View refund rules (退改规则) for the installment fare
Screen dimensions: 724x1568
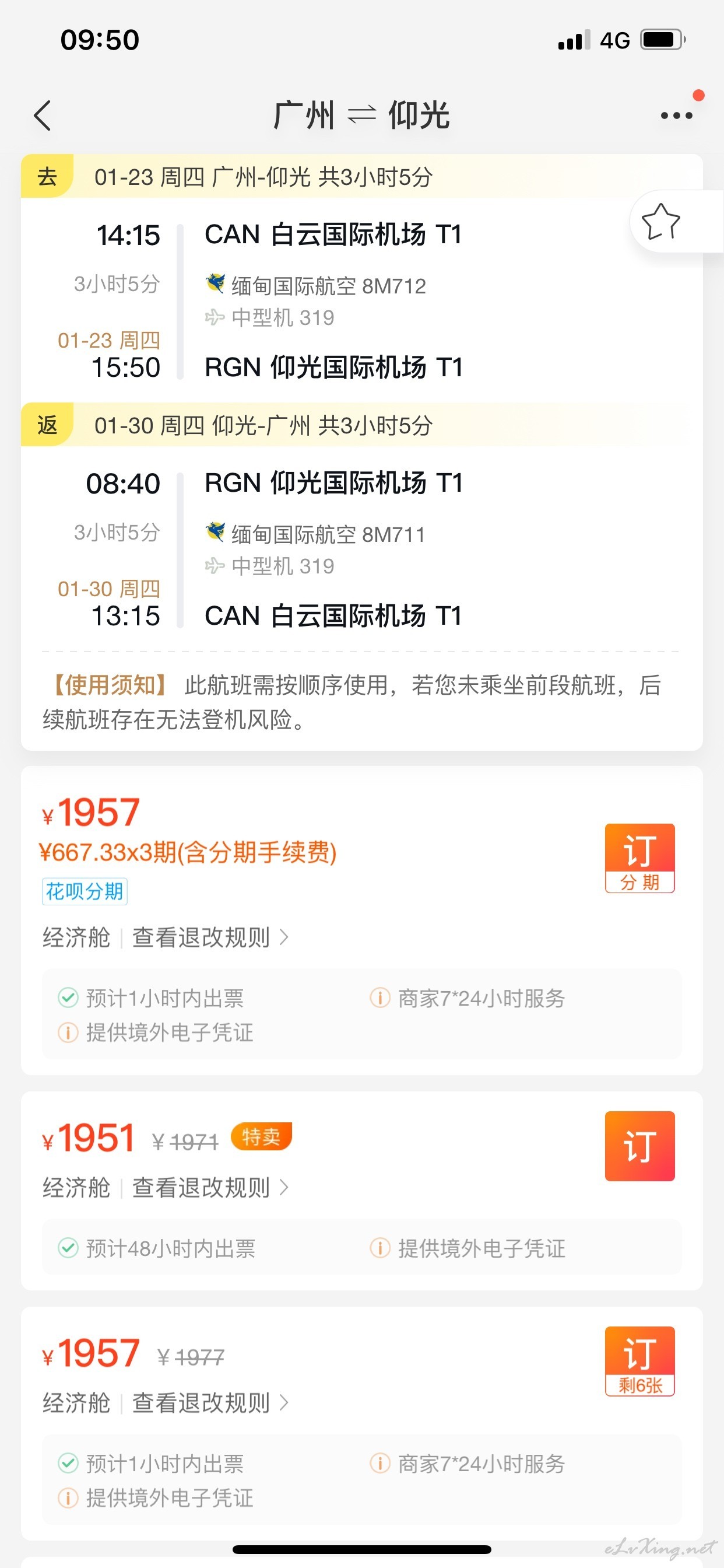[x=210, y=937]
